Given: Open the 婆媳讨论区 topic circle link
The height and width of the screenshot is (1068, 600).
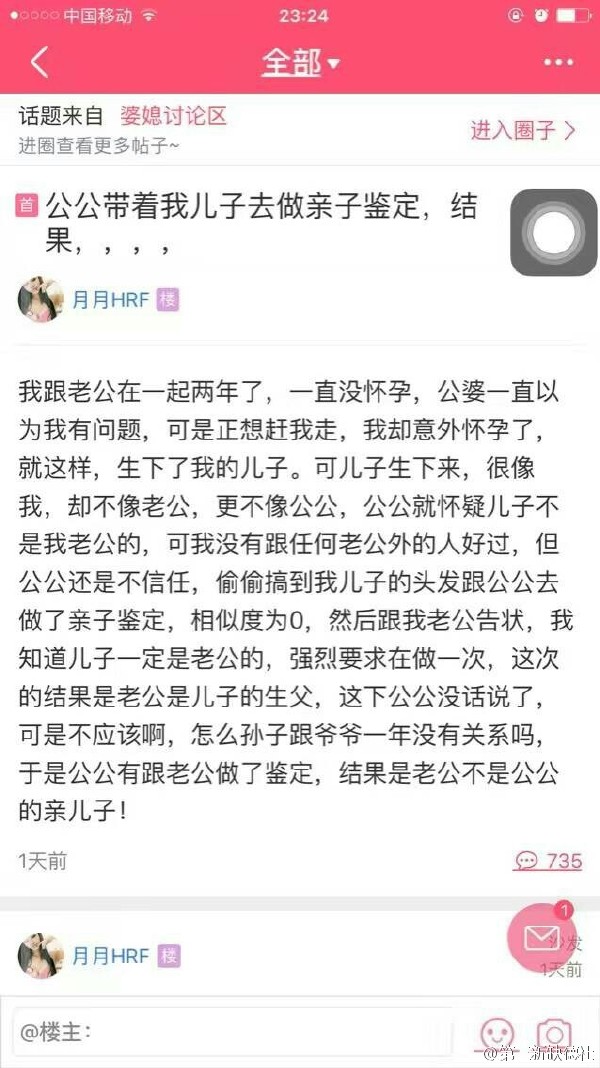Looking at the screenshot, I should (x=173, y=116).
